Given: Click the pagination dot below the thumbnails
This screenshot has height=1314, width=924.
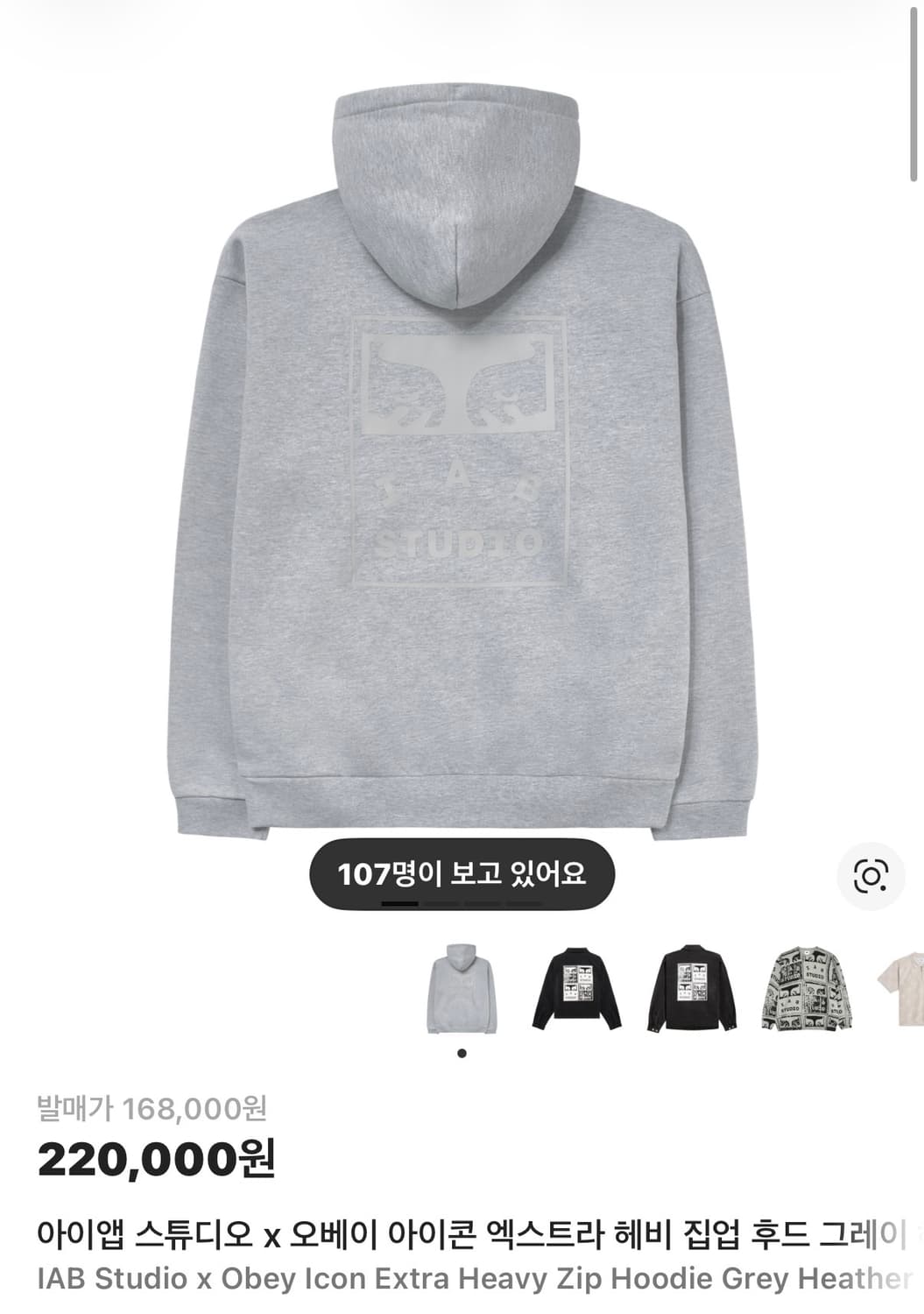Looking at the screenshot, I should coord(463,1052).
